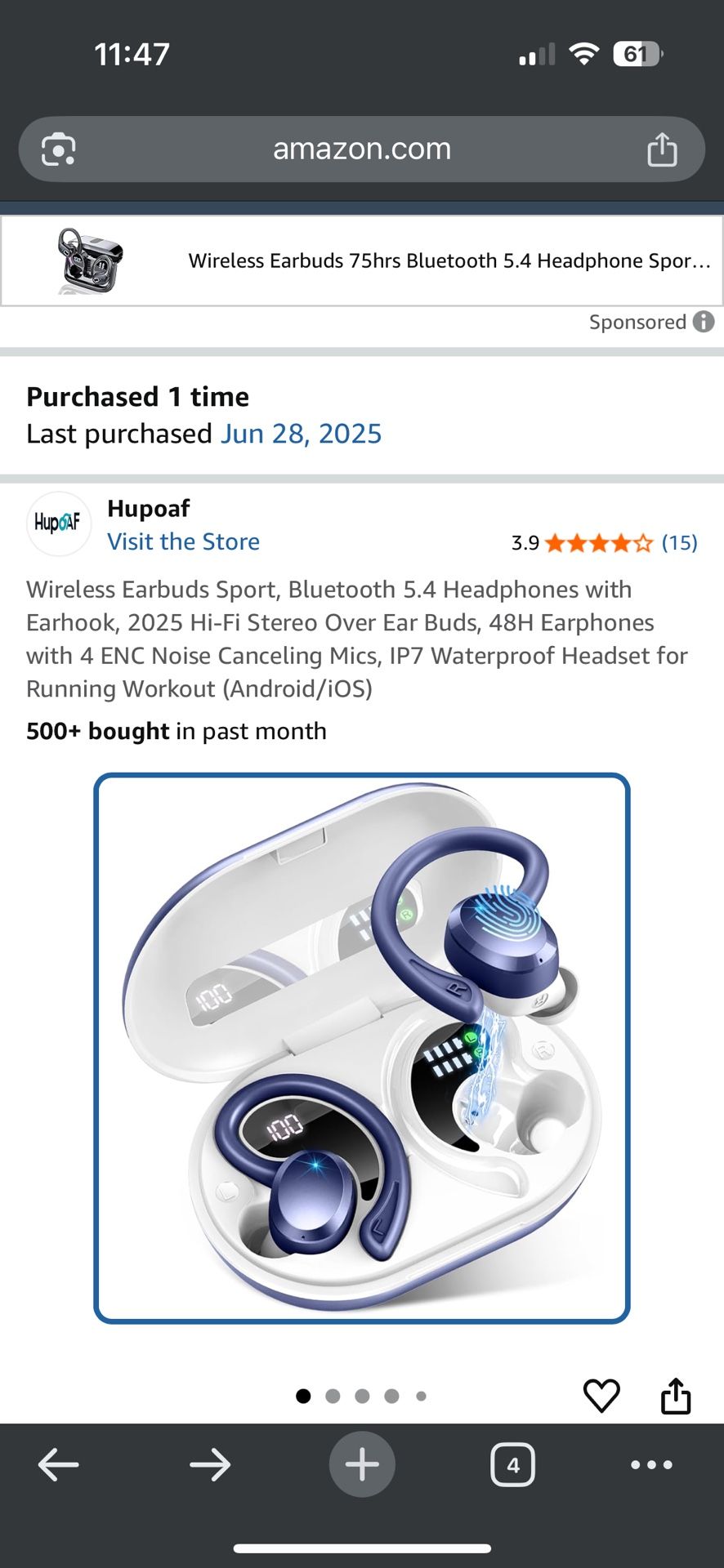Image resolution: width=724 pixels, height=1568 pixels.
Task: Go back to the previous page
Action: 59,1464
